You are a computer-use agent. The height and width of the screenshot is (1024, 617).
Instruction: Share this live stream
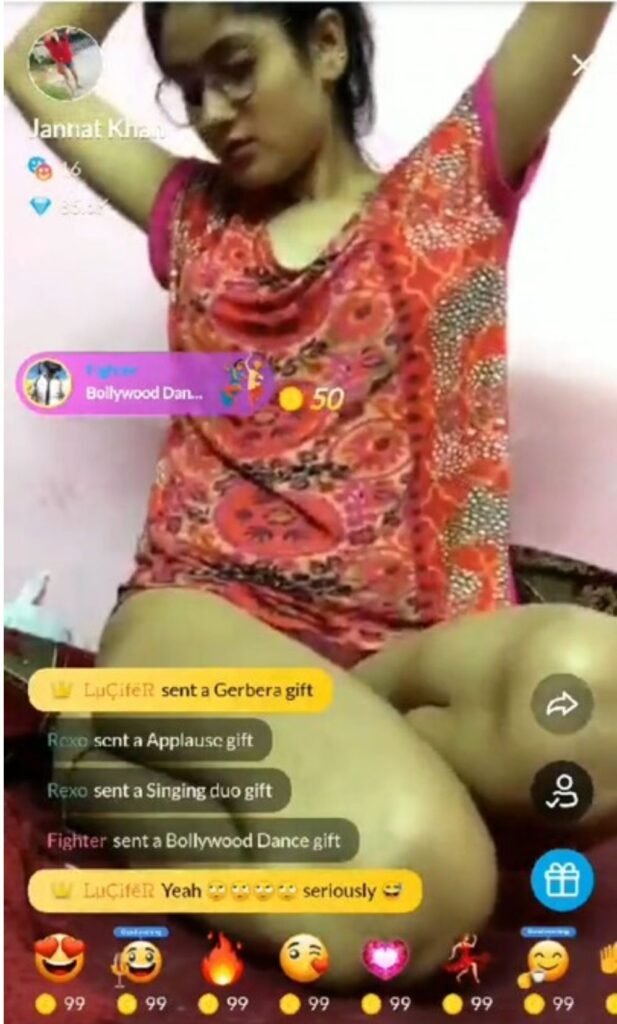point(562,706)
